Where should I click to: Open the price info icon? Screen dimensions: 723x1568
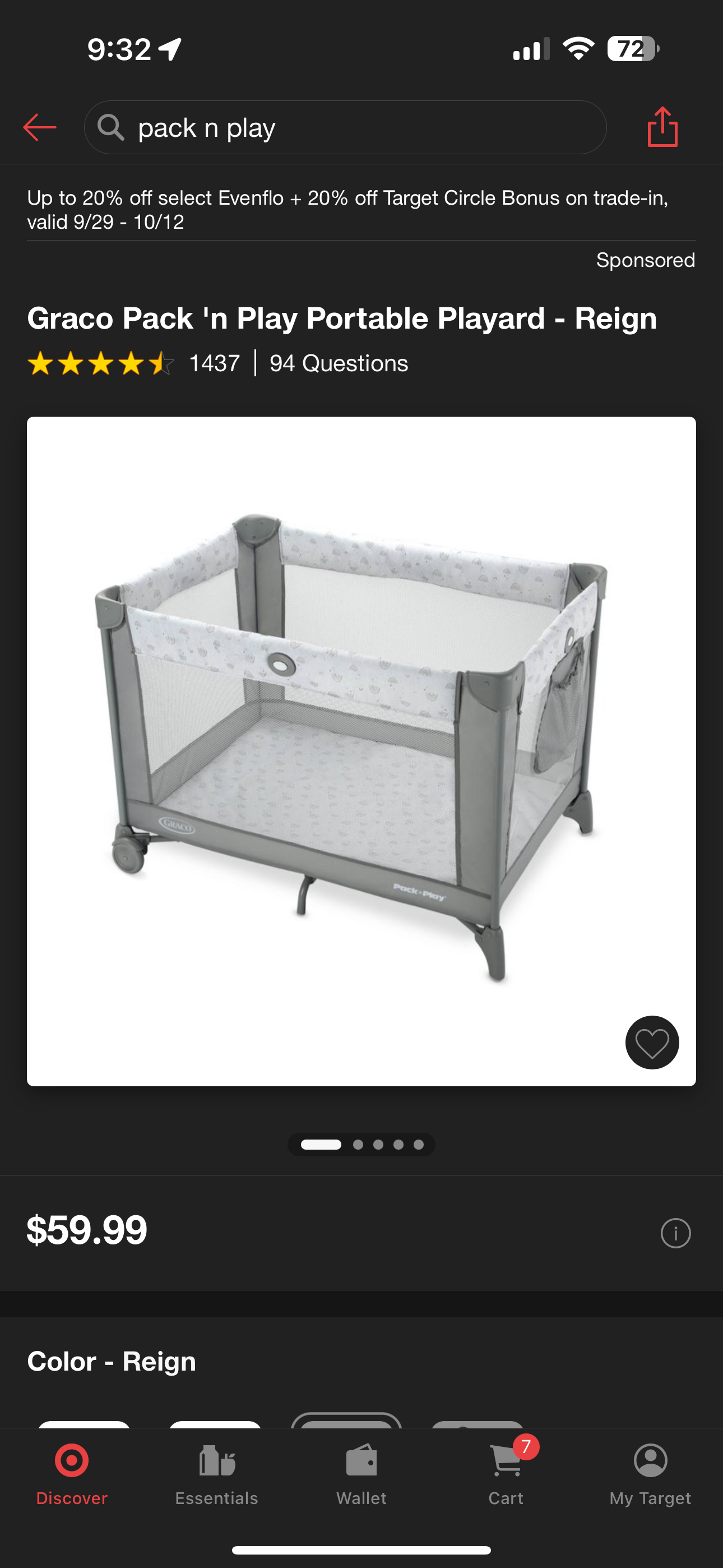coord(675,1233)
